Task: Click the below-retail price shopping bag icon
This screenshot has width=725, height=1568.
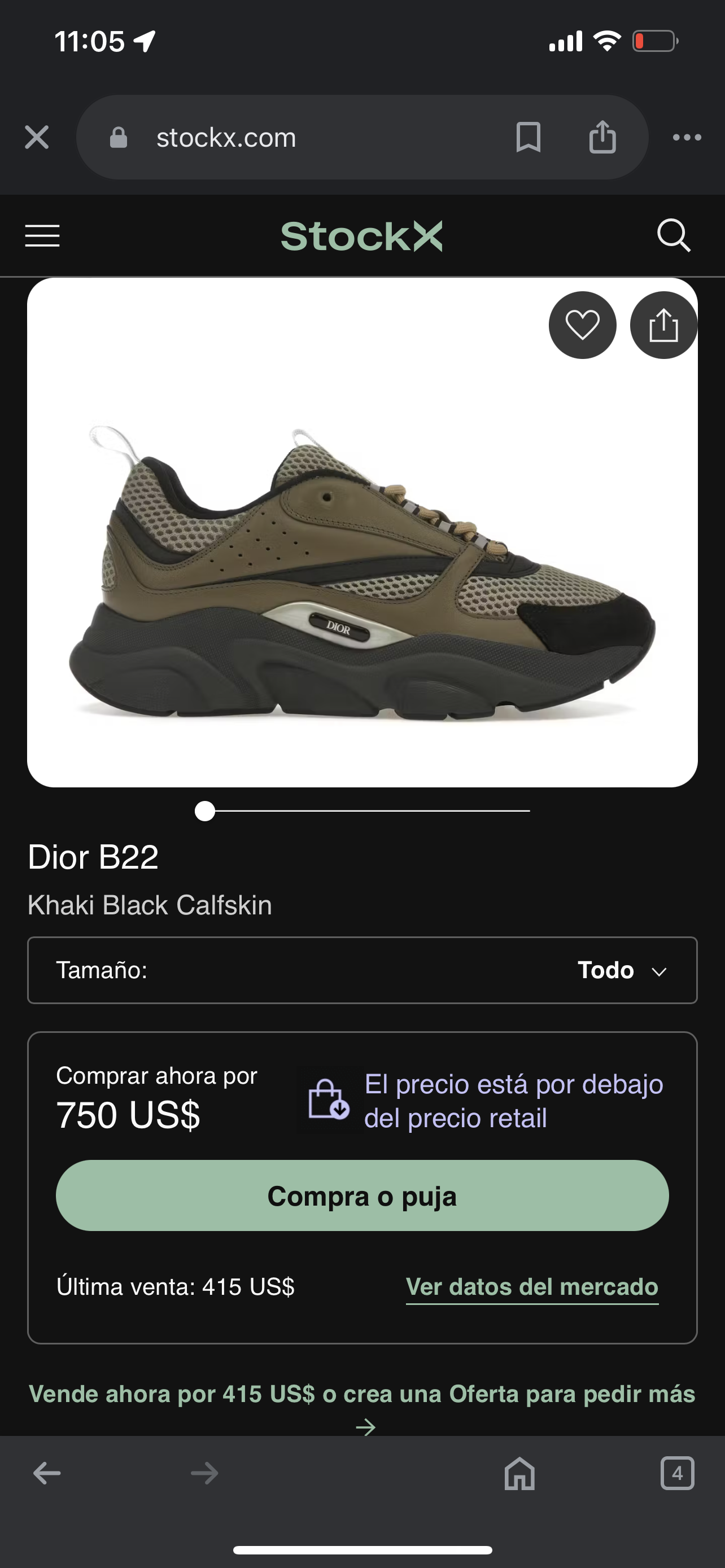Action: click(329, 1100)
